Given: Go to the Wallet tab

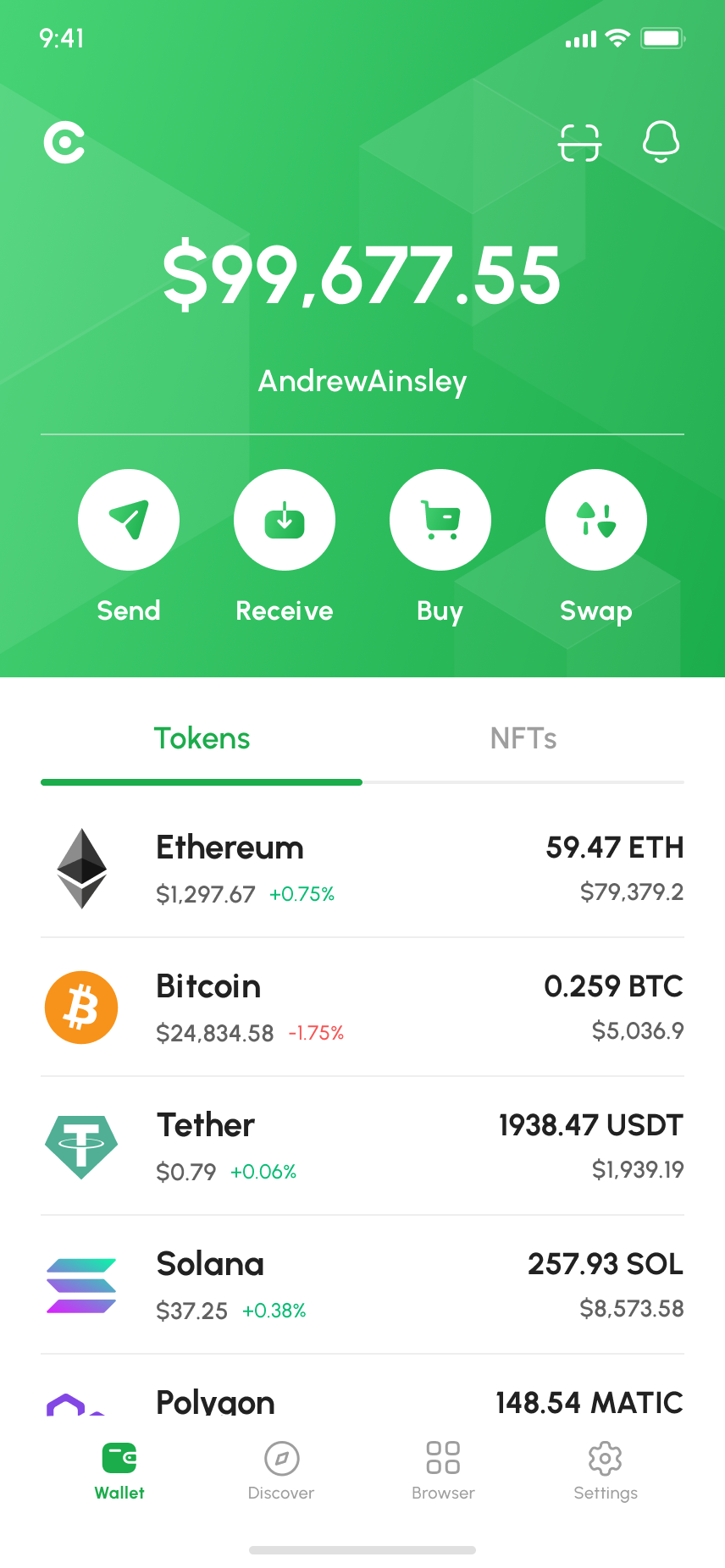Looking at the screenshot, I should [119, 1471].
